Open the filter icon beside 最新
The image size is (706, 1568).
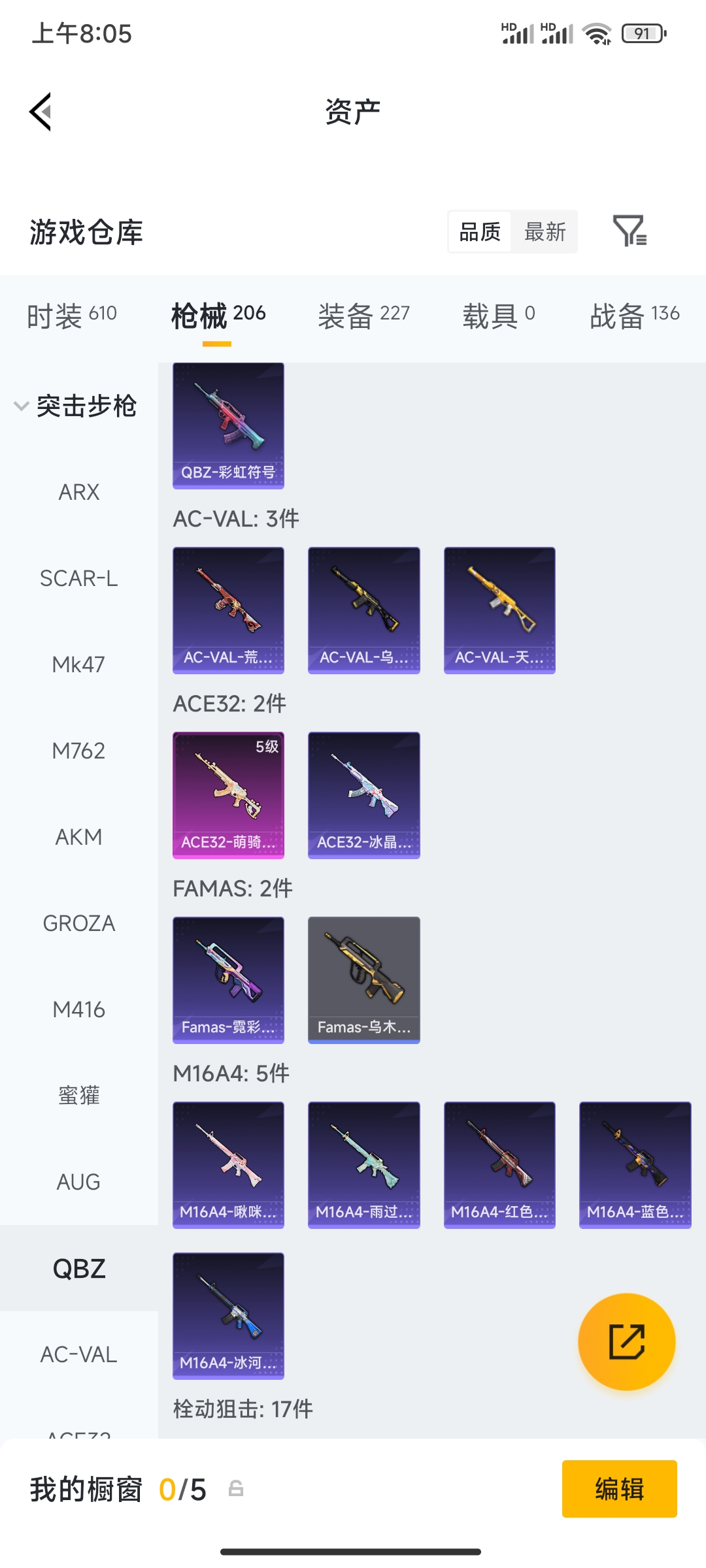[630, 231]
